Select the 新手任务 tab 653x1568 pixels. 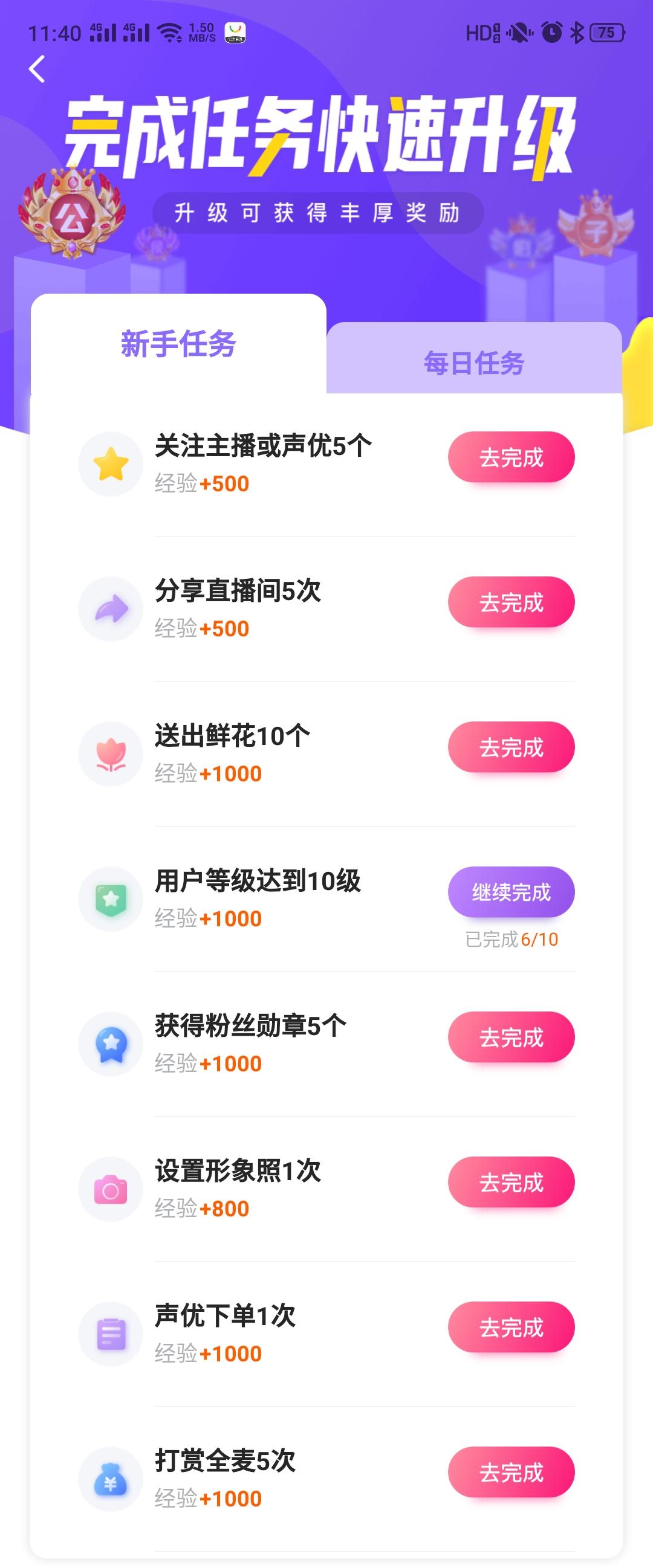coord(178,344)
